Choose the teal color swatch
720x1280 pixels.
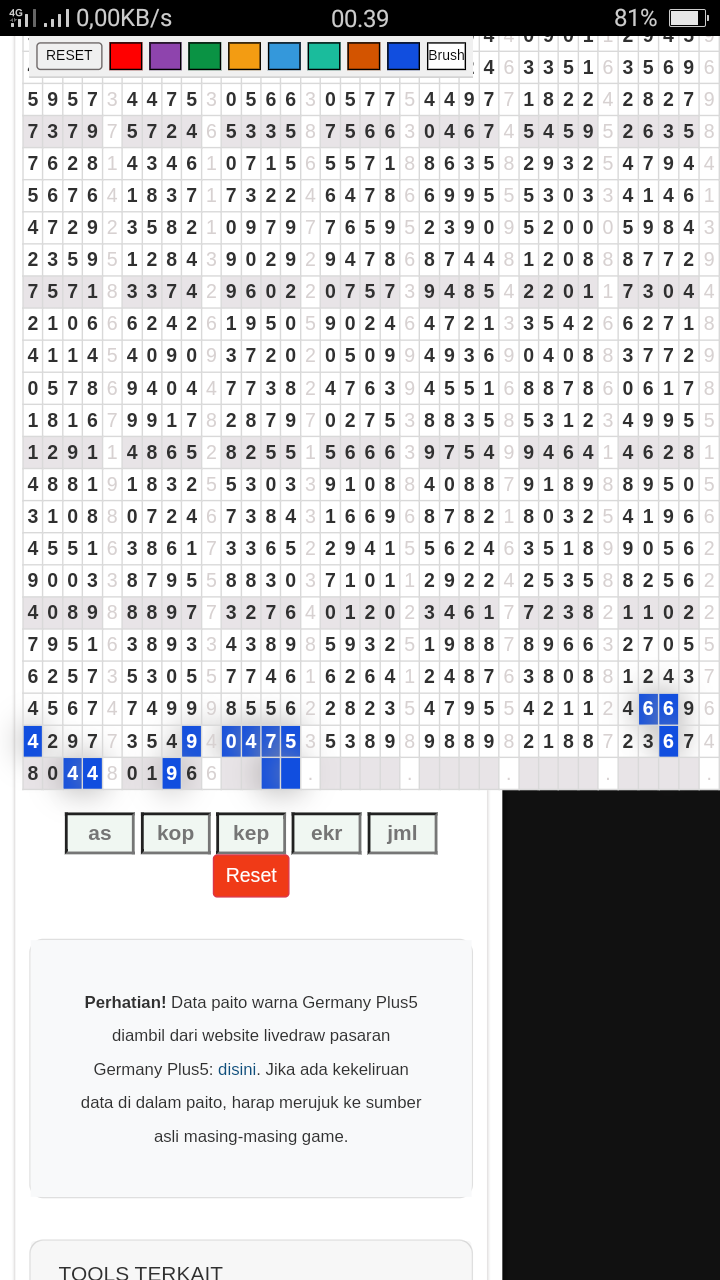[324, 56]
